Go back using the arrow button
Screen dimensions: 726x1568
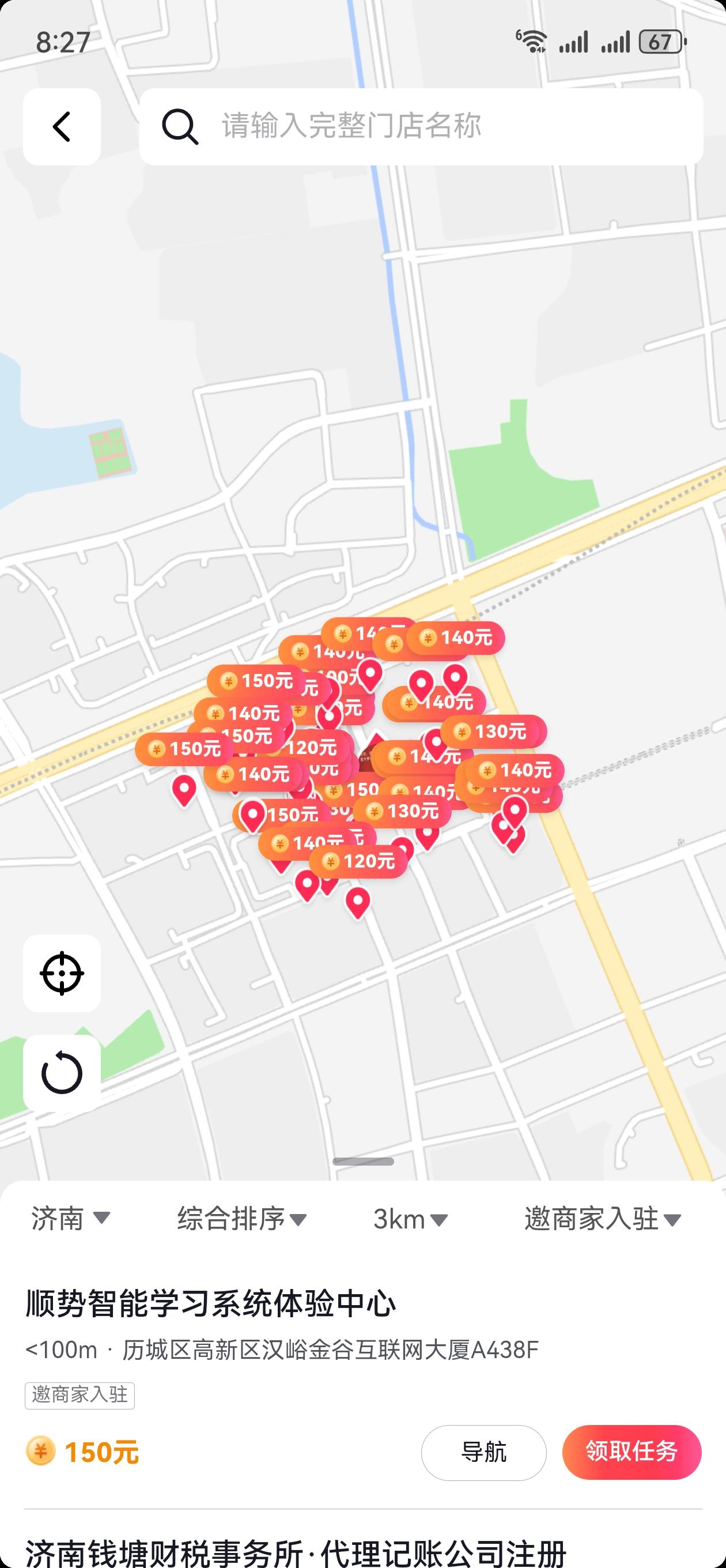(62, 127)
